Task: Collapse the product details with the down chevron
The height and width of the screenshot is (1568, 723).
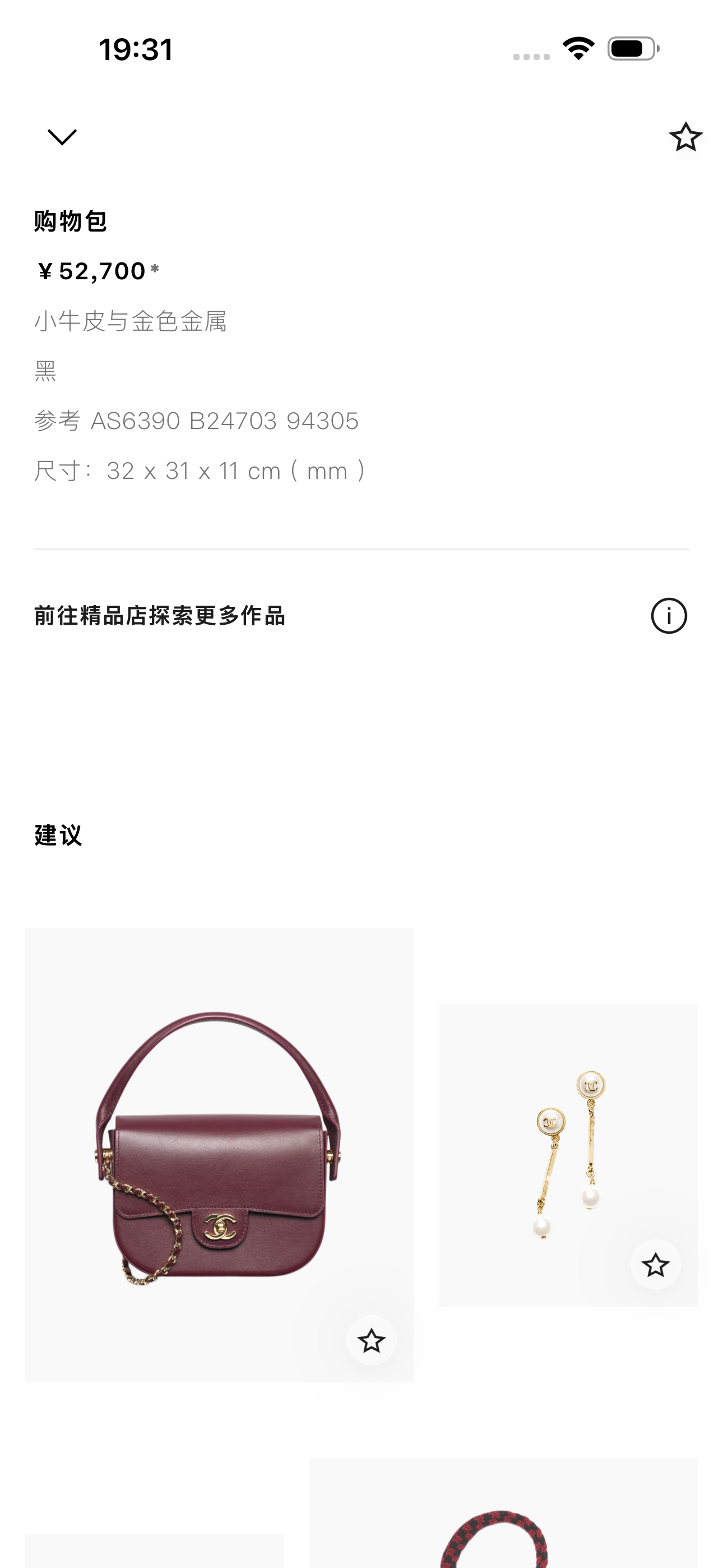Action: coord(62,137)
